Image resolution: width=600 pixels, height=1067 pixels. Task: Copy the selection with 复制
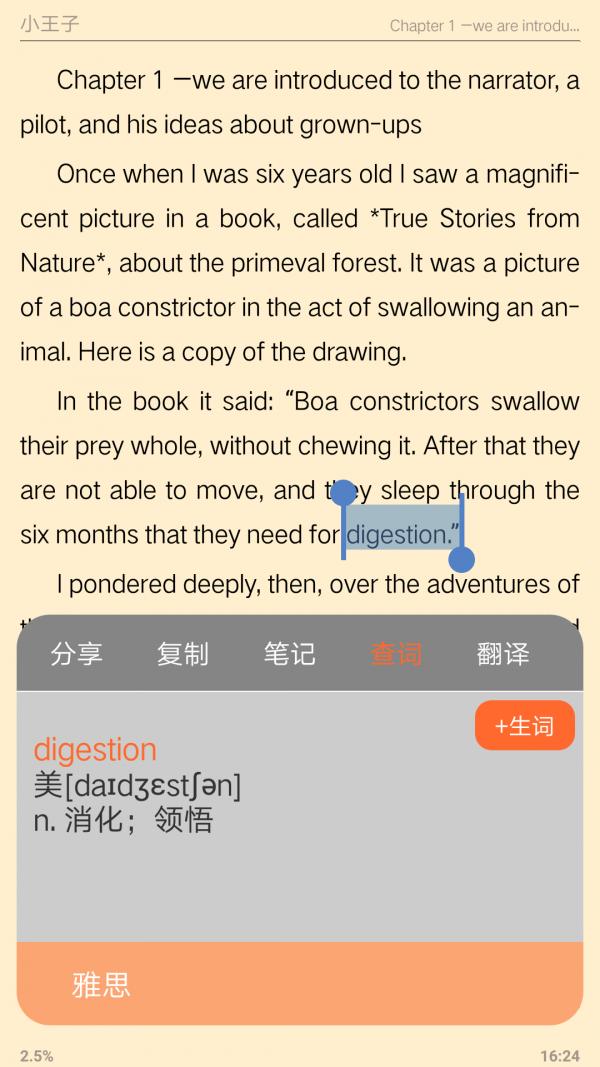183,654
